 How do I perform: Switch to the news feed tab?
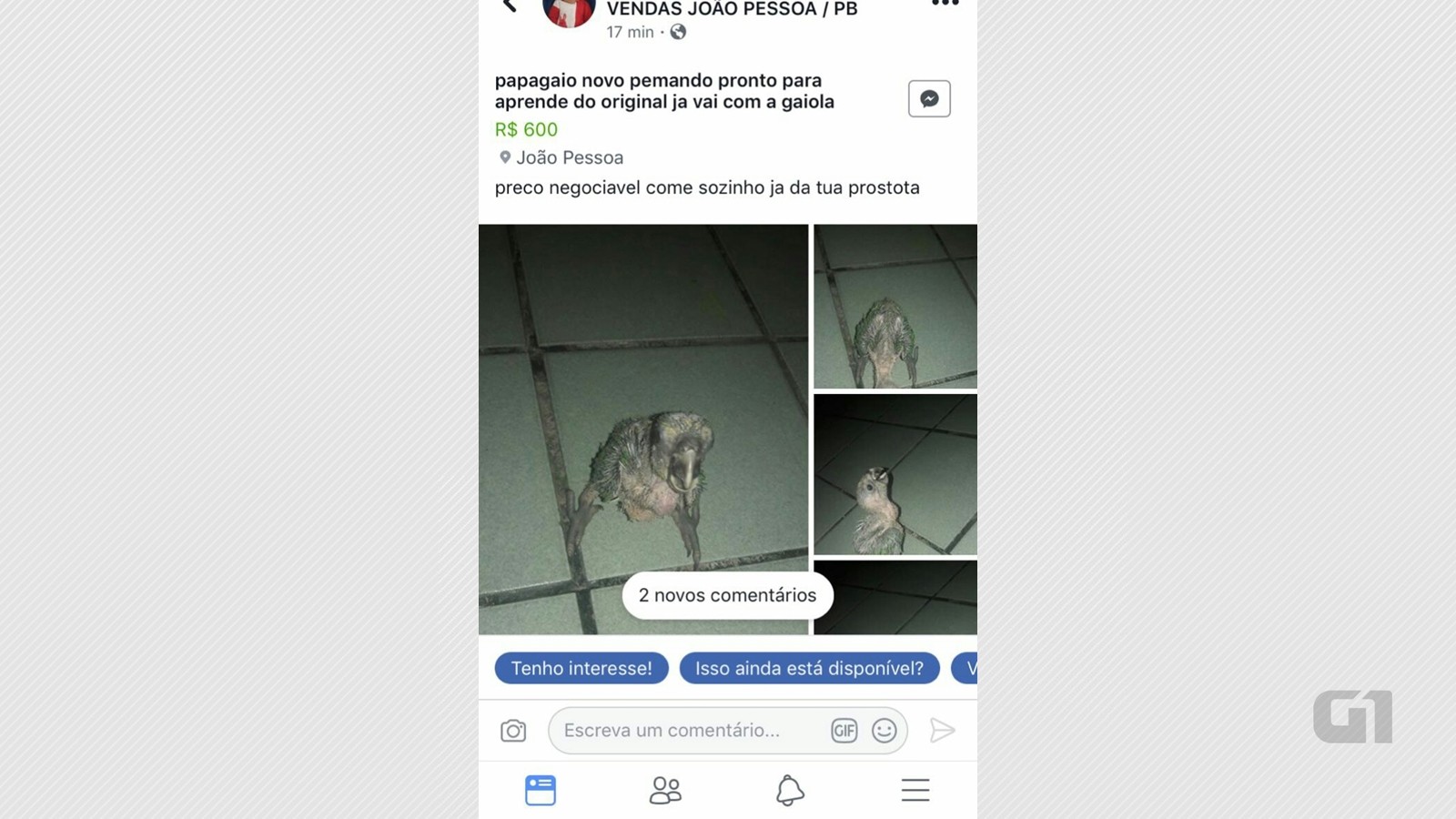point(540,790)
